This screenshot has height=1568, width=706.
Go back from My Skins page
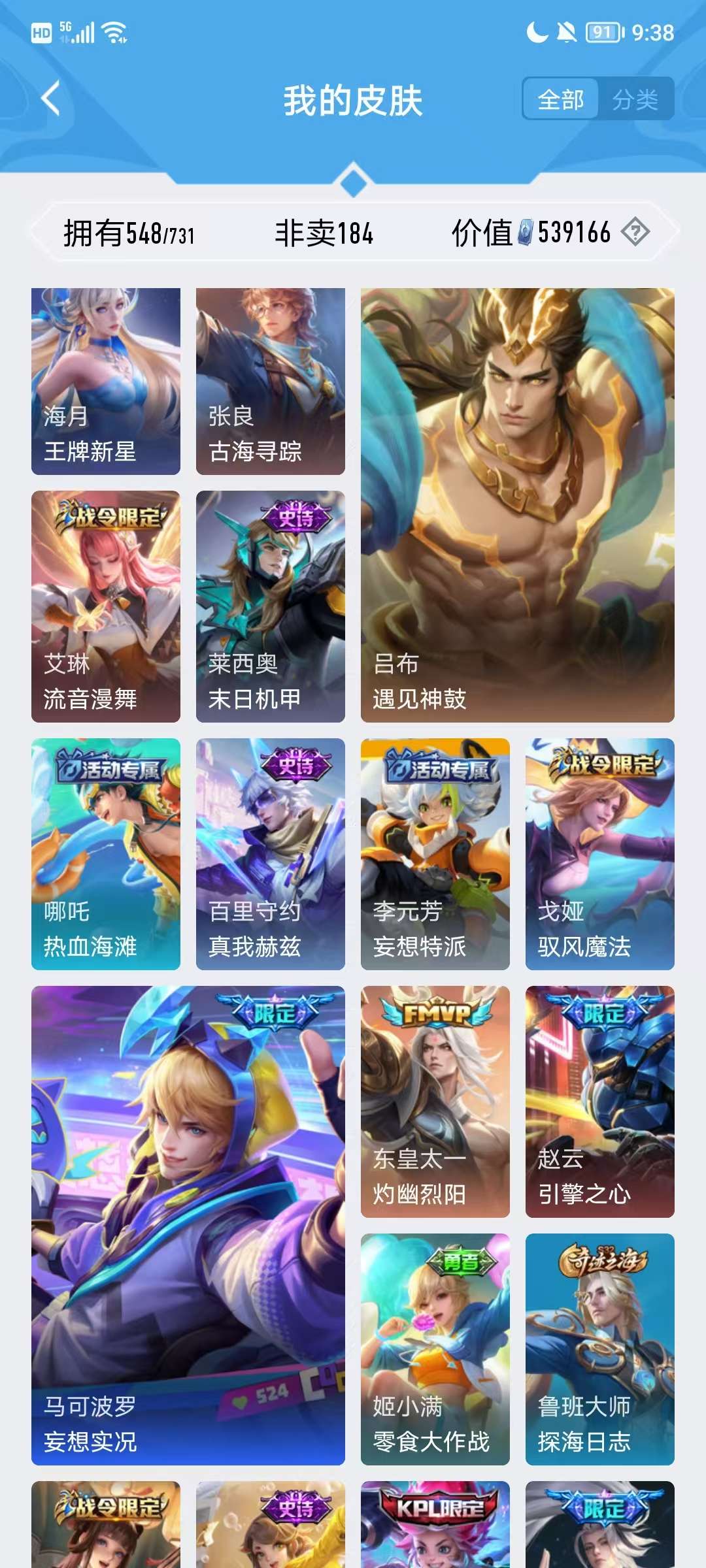coord(51,99)
